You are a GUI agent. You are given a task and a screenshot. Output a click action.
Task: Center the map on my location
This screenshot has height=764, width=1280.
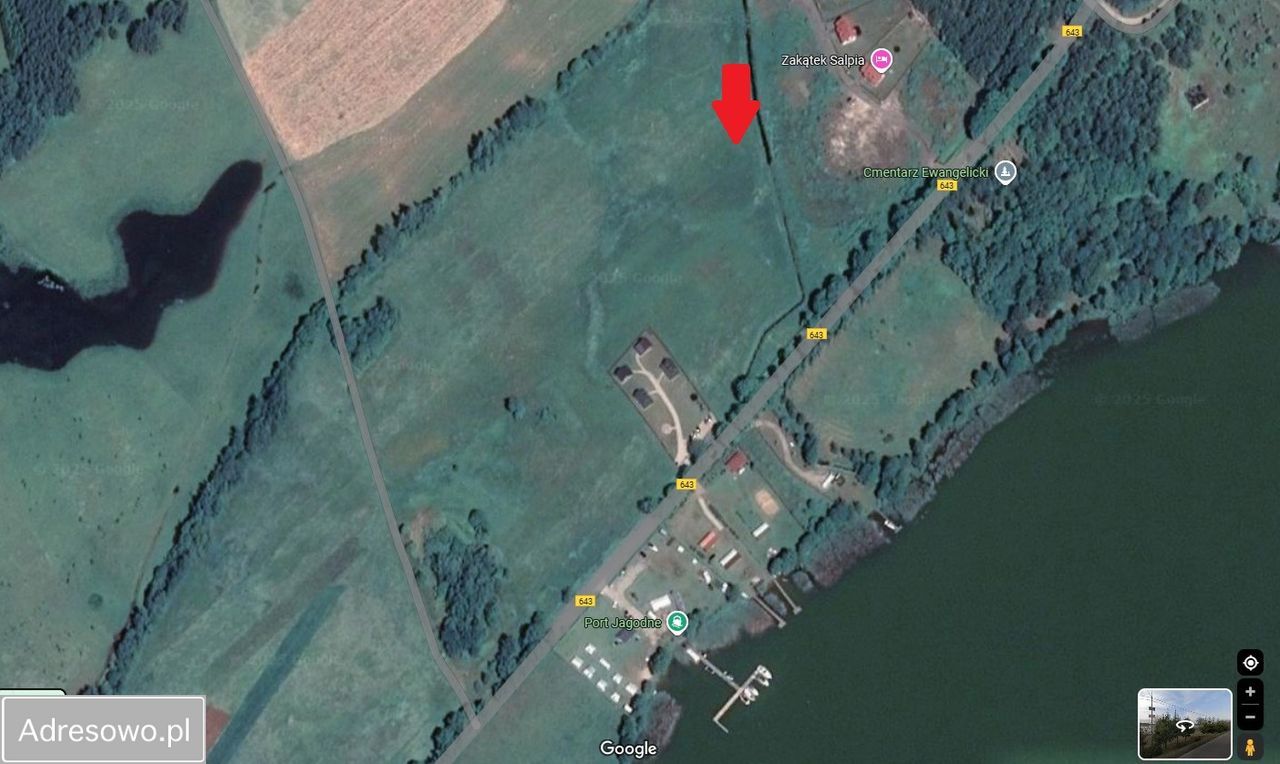click(1250, 663)
